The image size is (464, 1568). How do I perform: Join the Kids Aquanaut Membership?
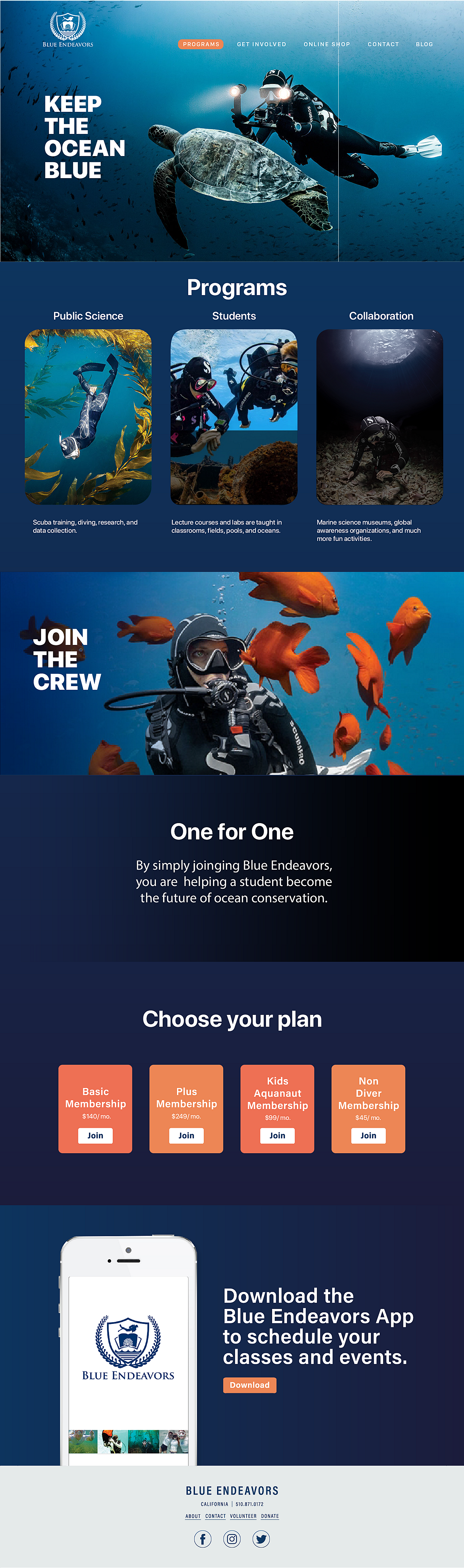point(277,1135)
